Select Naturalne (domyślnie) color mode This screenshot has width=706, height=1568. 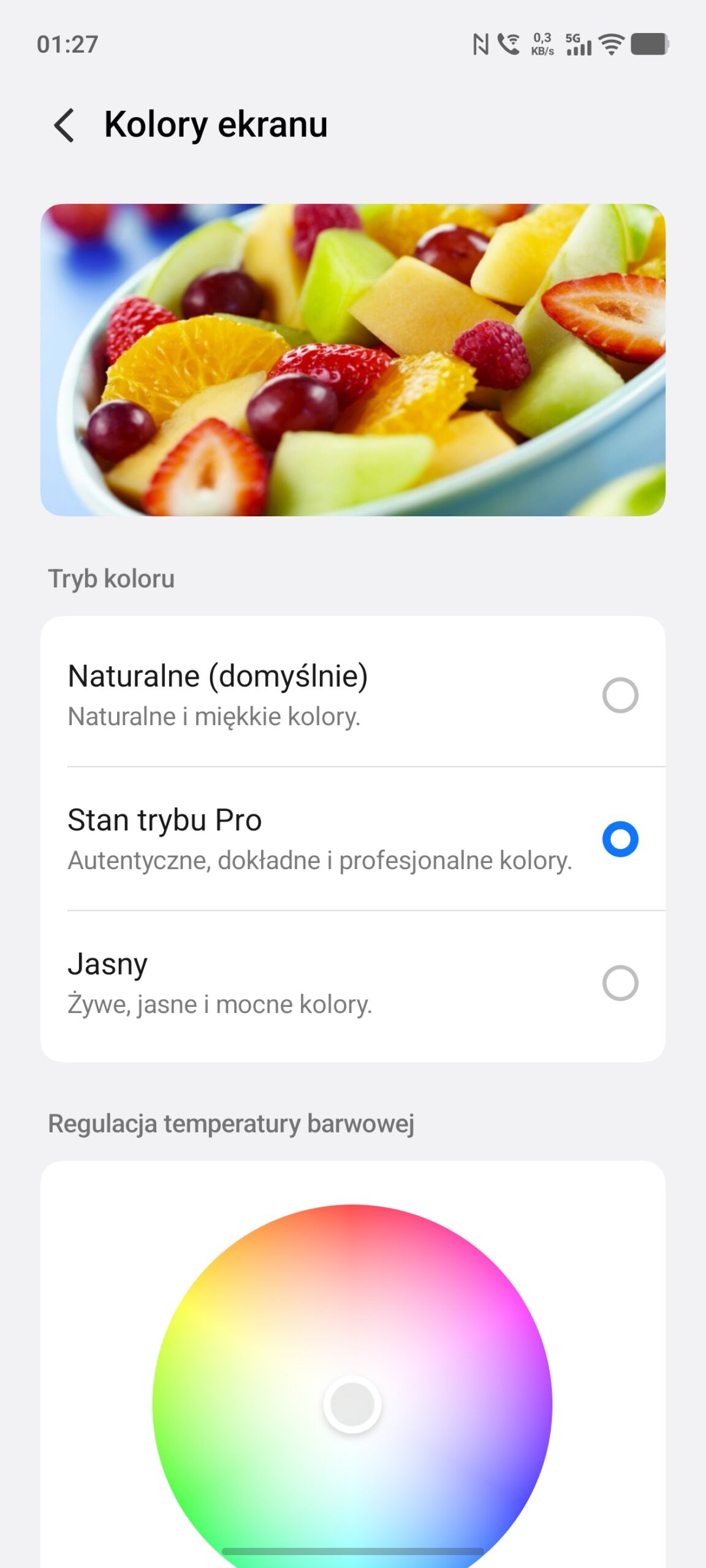click(x=620, y=695)
